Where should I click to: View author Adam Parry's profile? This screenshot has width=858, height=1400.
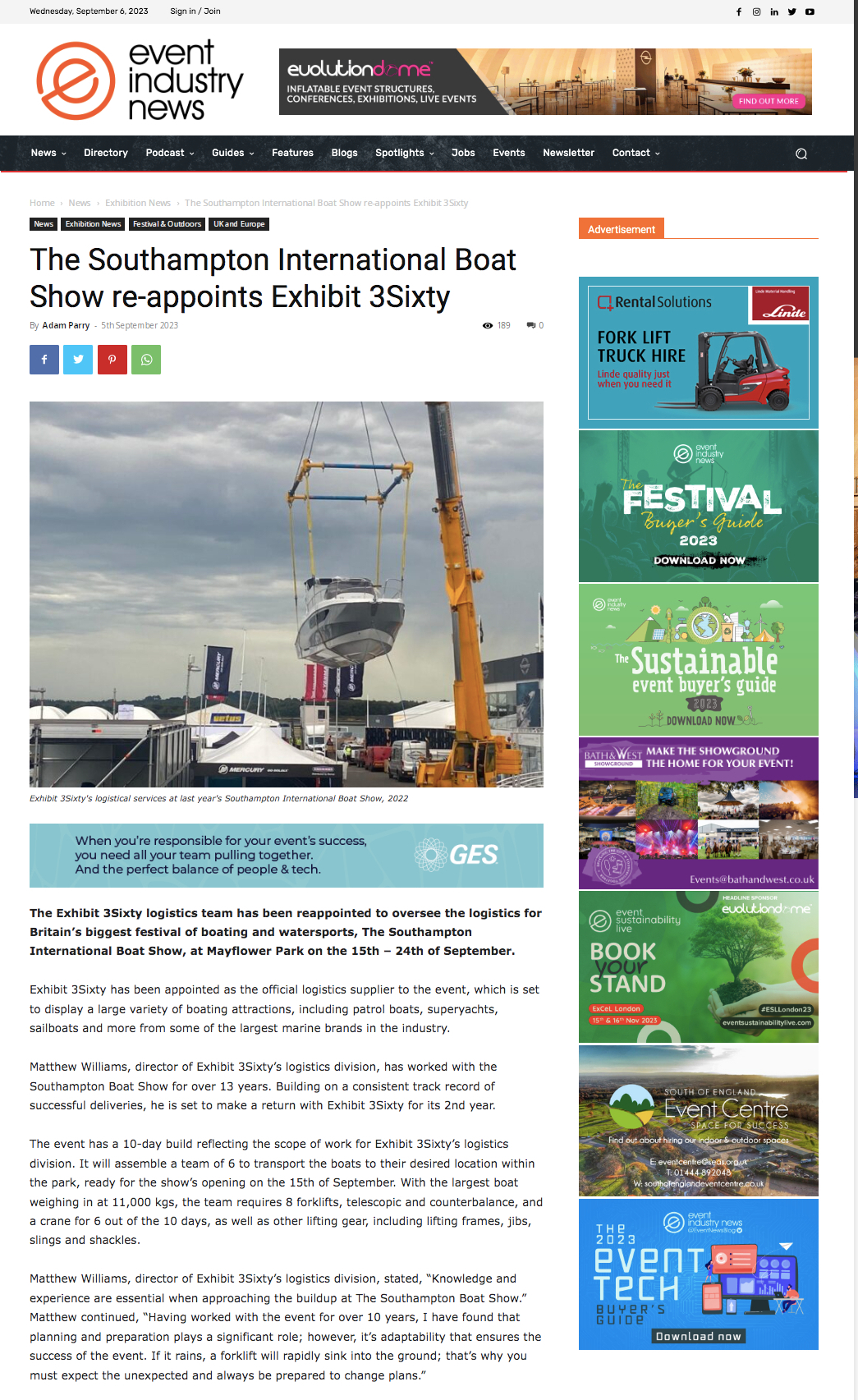[66, 326]
